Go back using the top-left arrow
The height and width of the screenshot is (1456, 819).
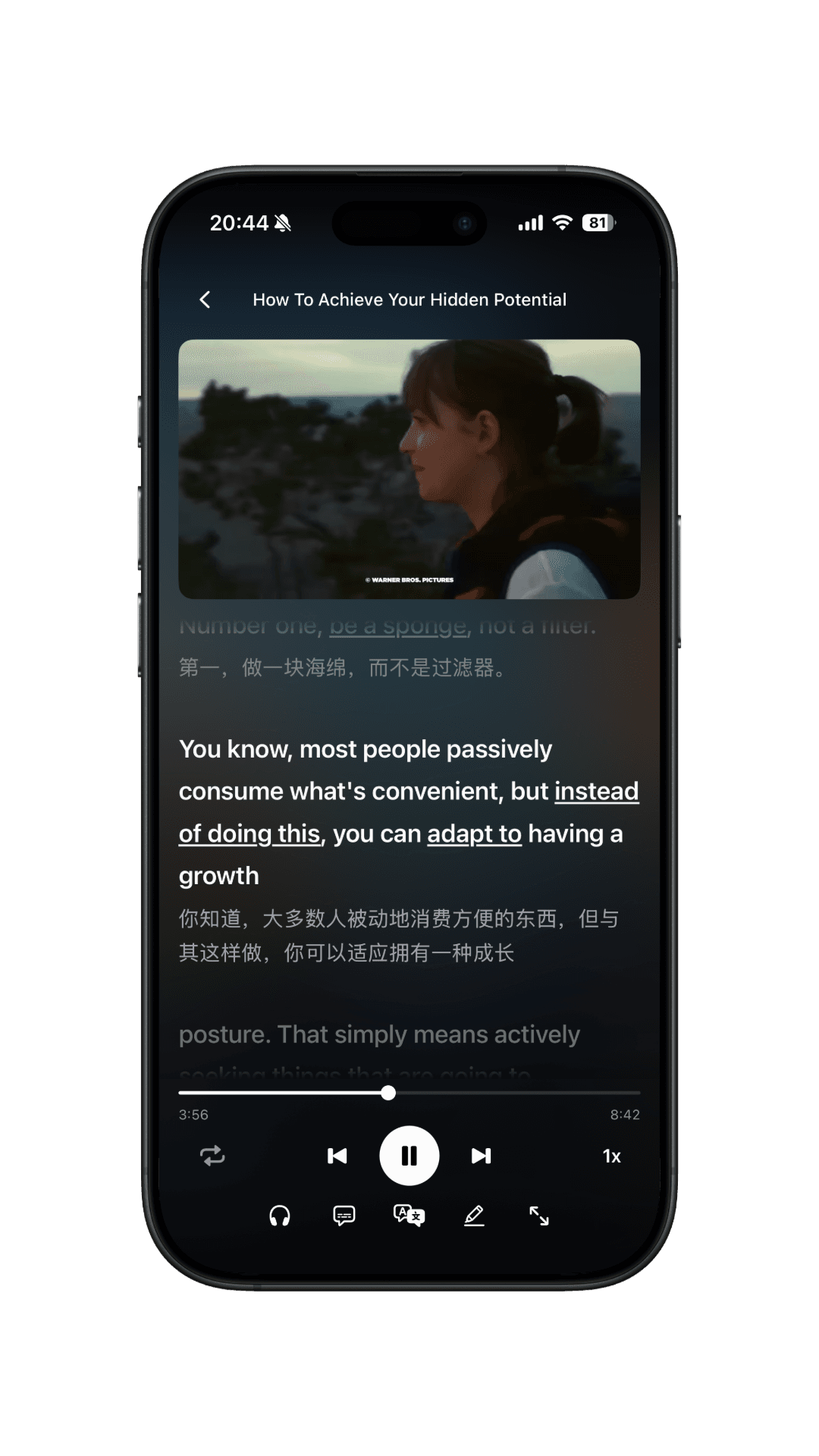tap(205, 300)
